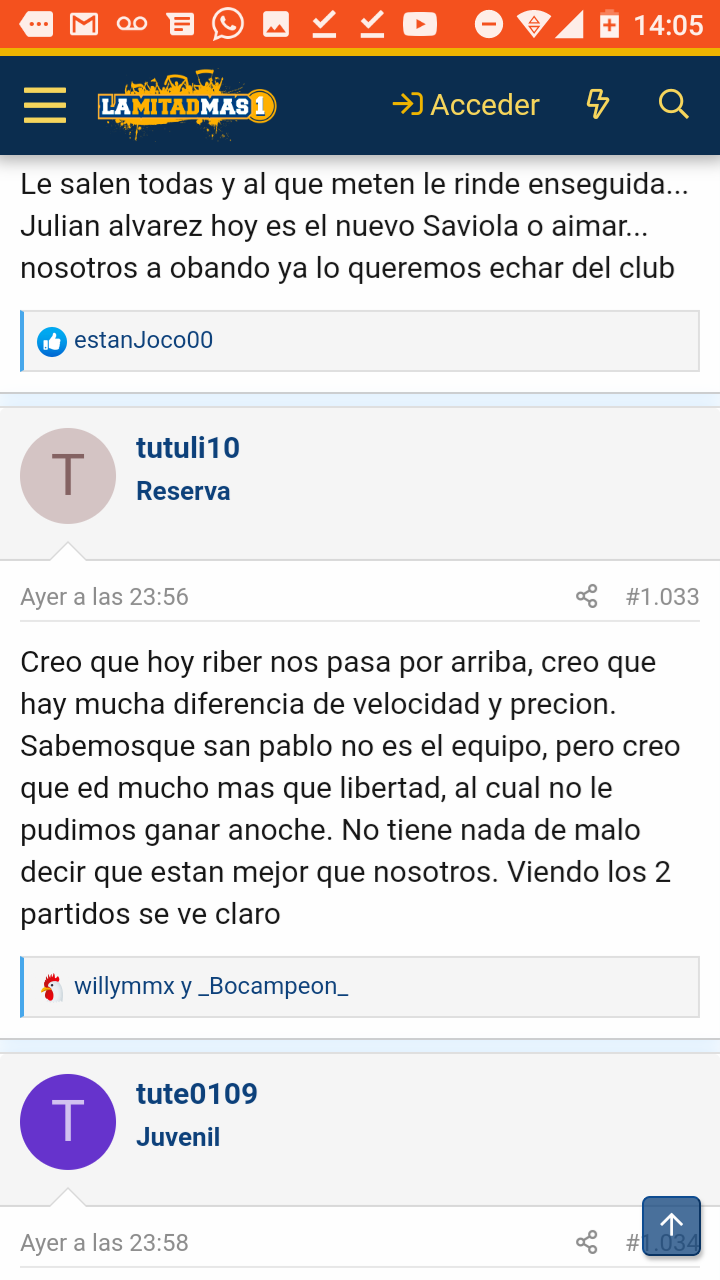Open the Ayer a las 23:56 timestamp link
This screenshot has height=1280, width=720.
[105, 597]
